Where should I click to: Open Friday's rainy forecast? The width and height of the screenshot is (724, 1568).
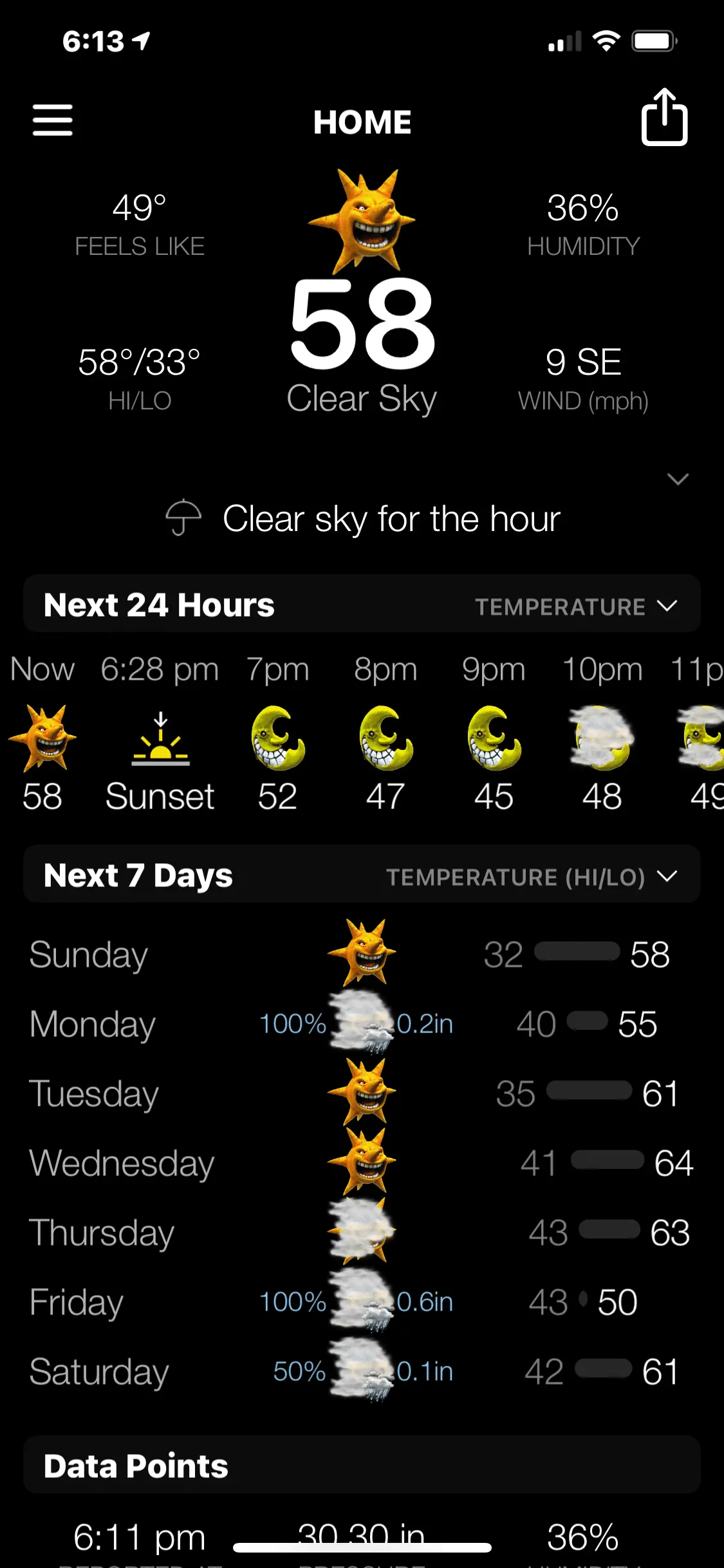pyautogui.click(x=360, y=1302)
